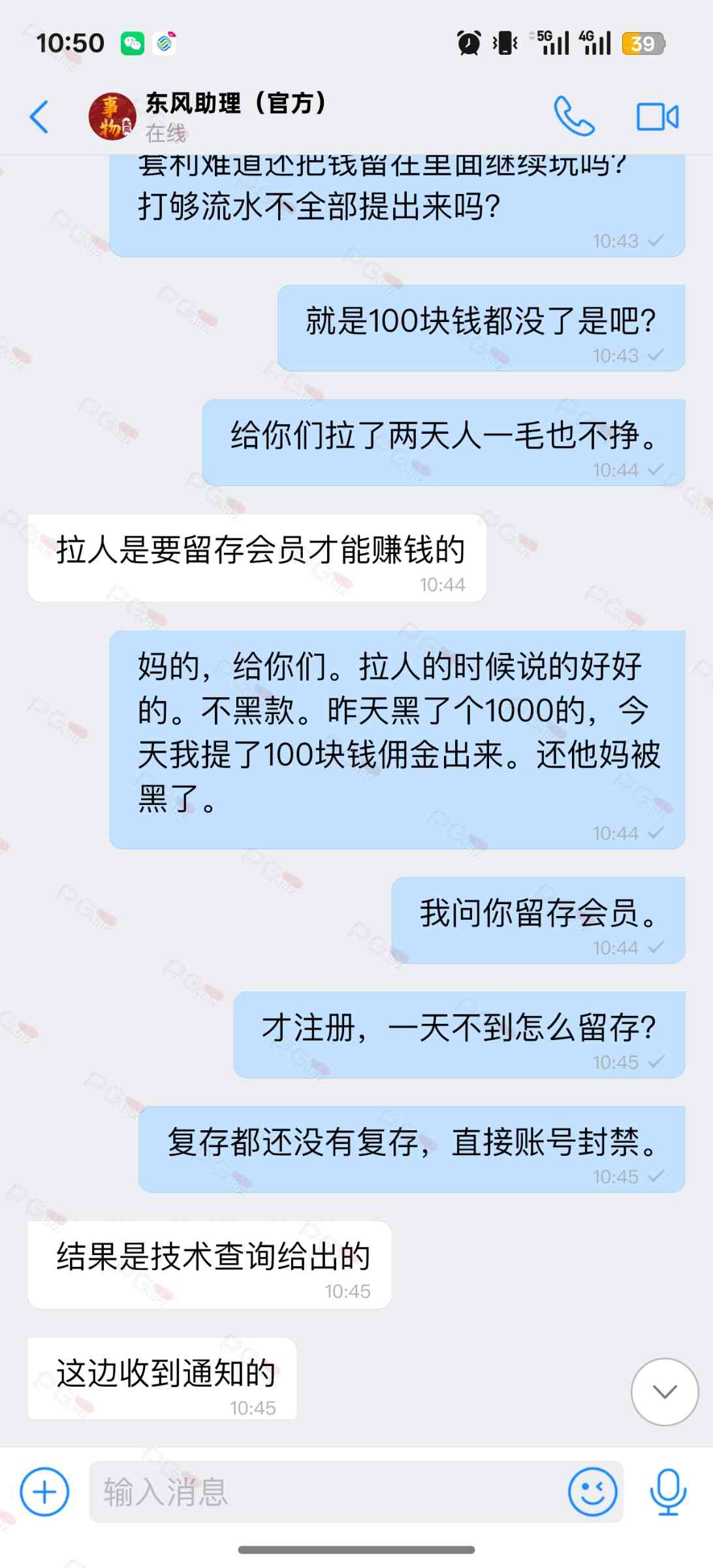This screenshot has height=1568, width=713.
Task: Record a voice message
Action: tap(667, 1492)
